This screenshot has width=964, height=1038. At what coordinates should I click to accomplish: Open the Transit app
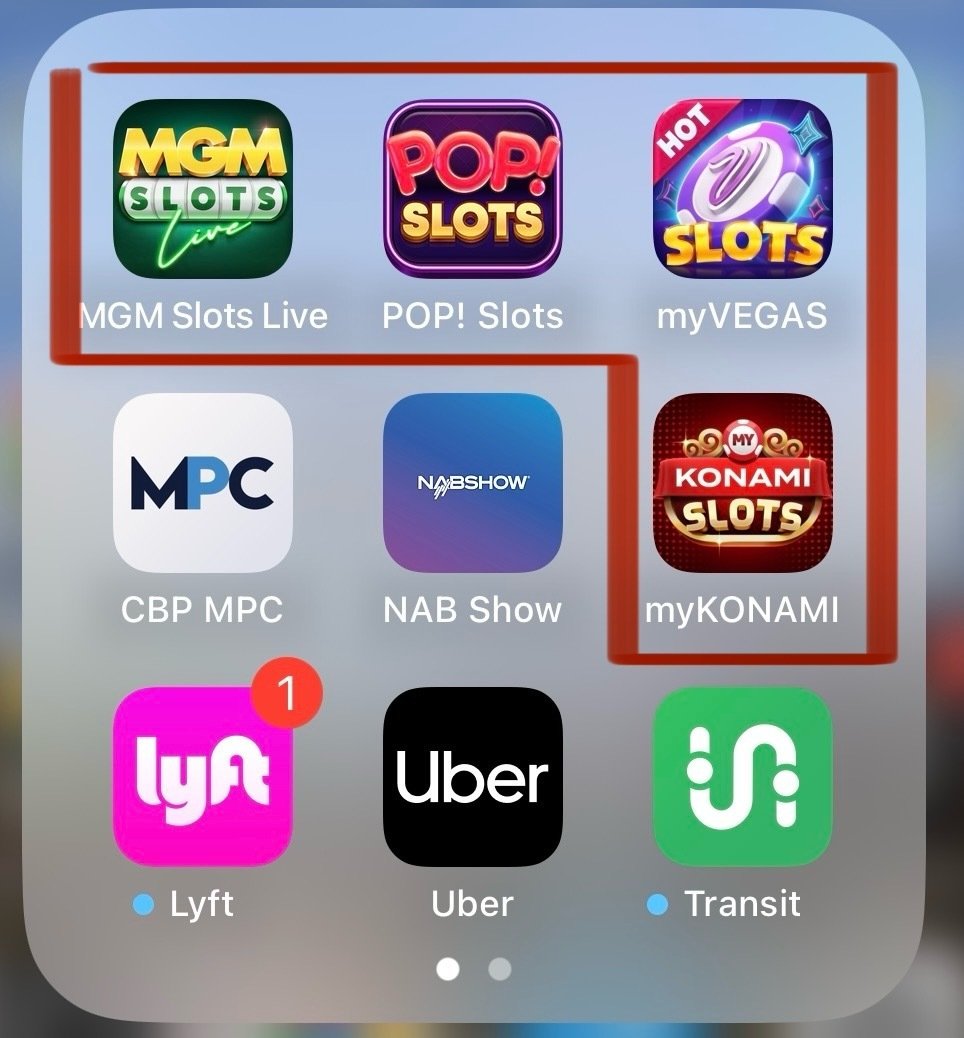pos(742,776)
